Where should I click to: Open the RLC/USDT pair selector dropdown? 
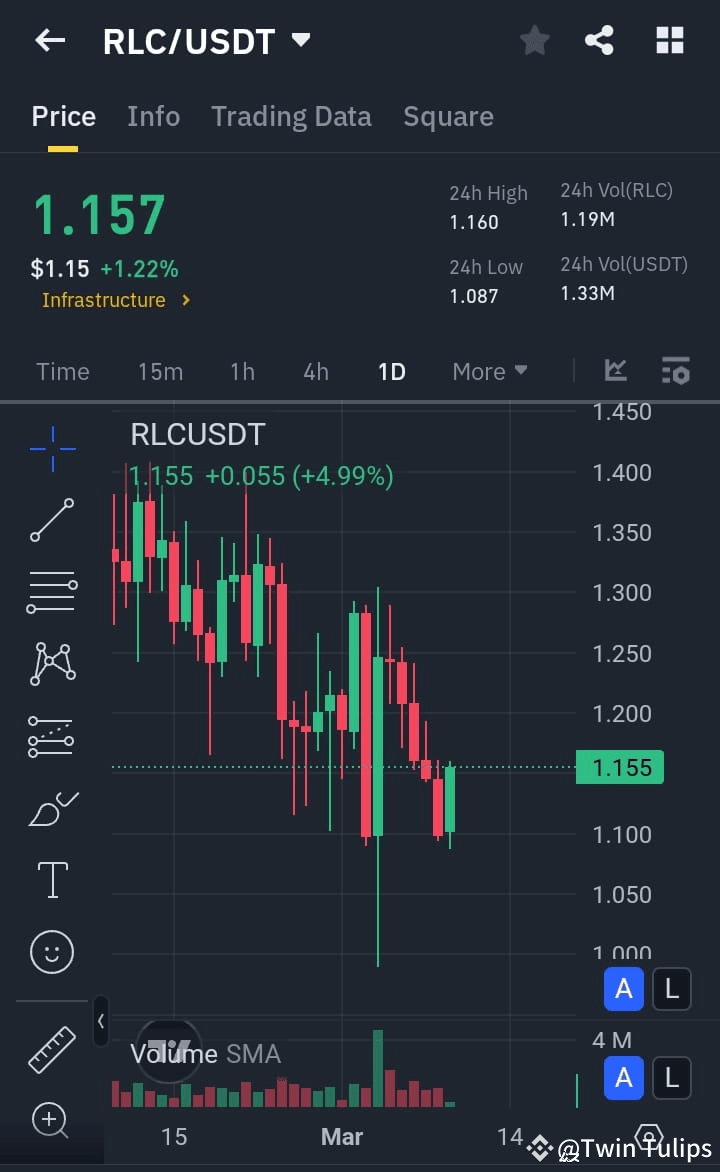point(299,40)
